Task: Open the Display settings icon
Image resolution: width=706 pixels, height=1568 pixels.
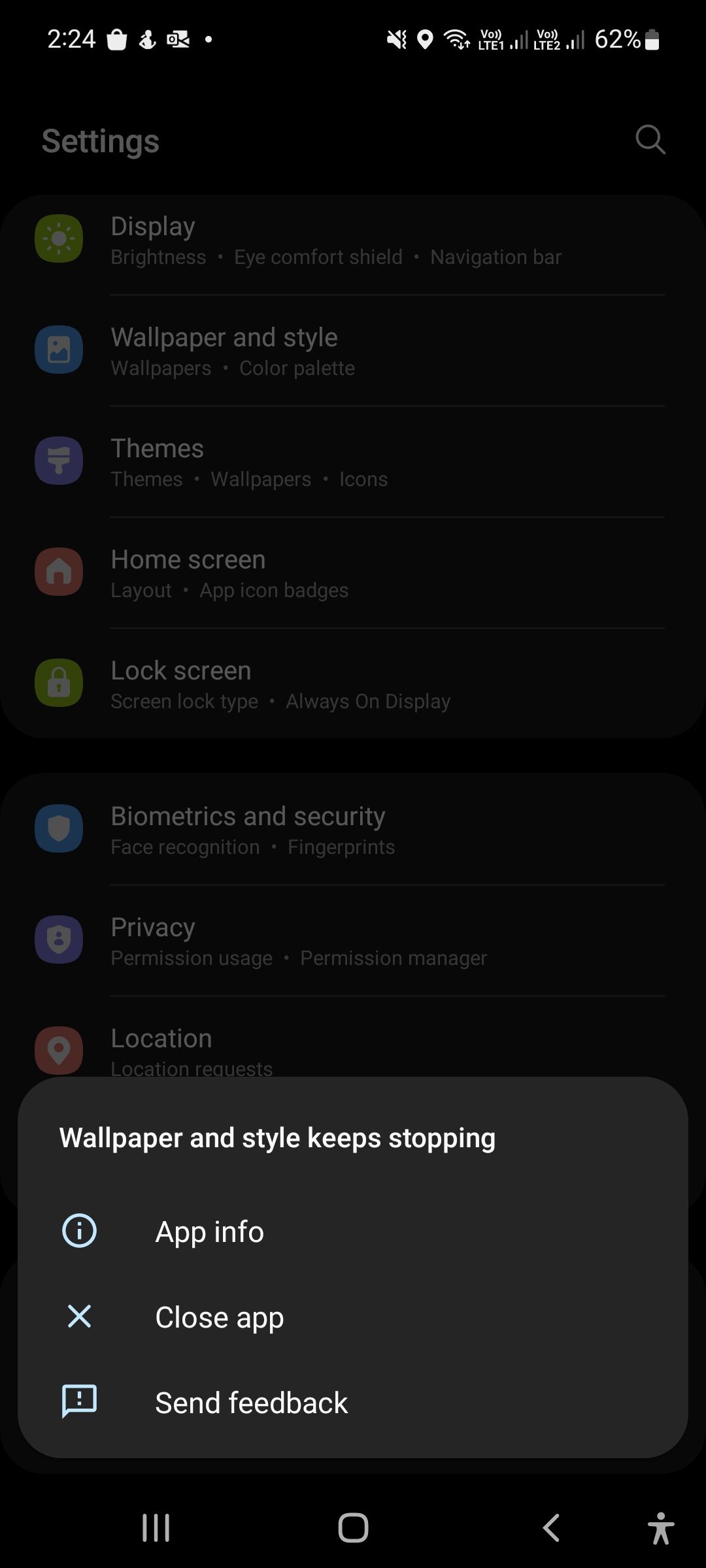Action: 59,238
